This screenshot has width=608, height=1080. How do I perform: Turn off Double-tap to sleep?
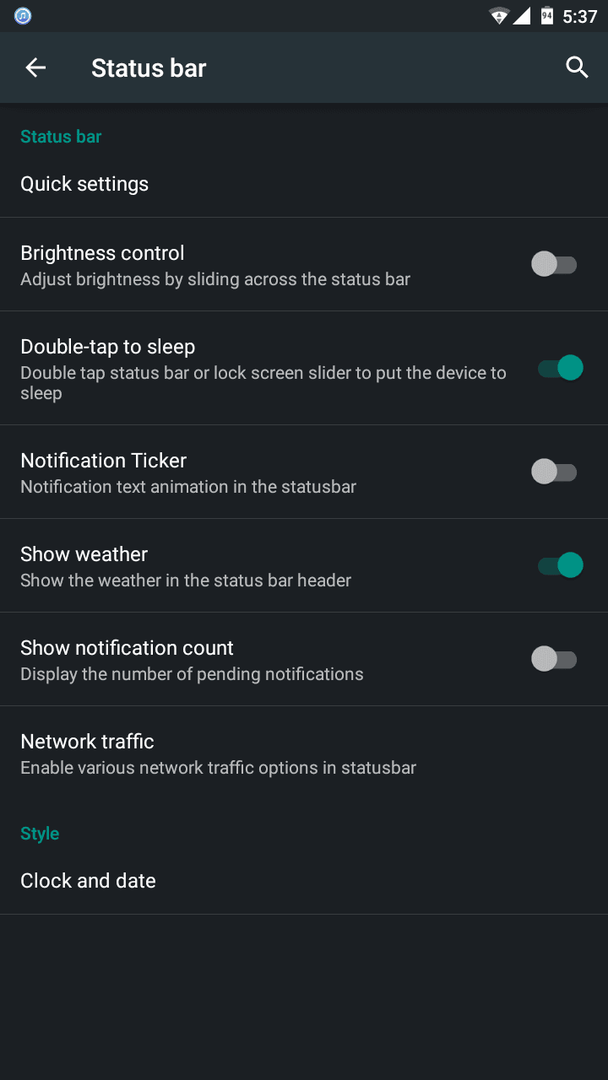[560, 368]
